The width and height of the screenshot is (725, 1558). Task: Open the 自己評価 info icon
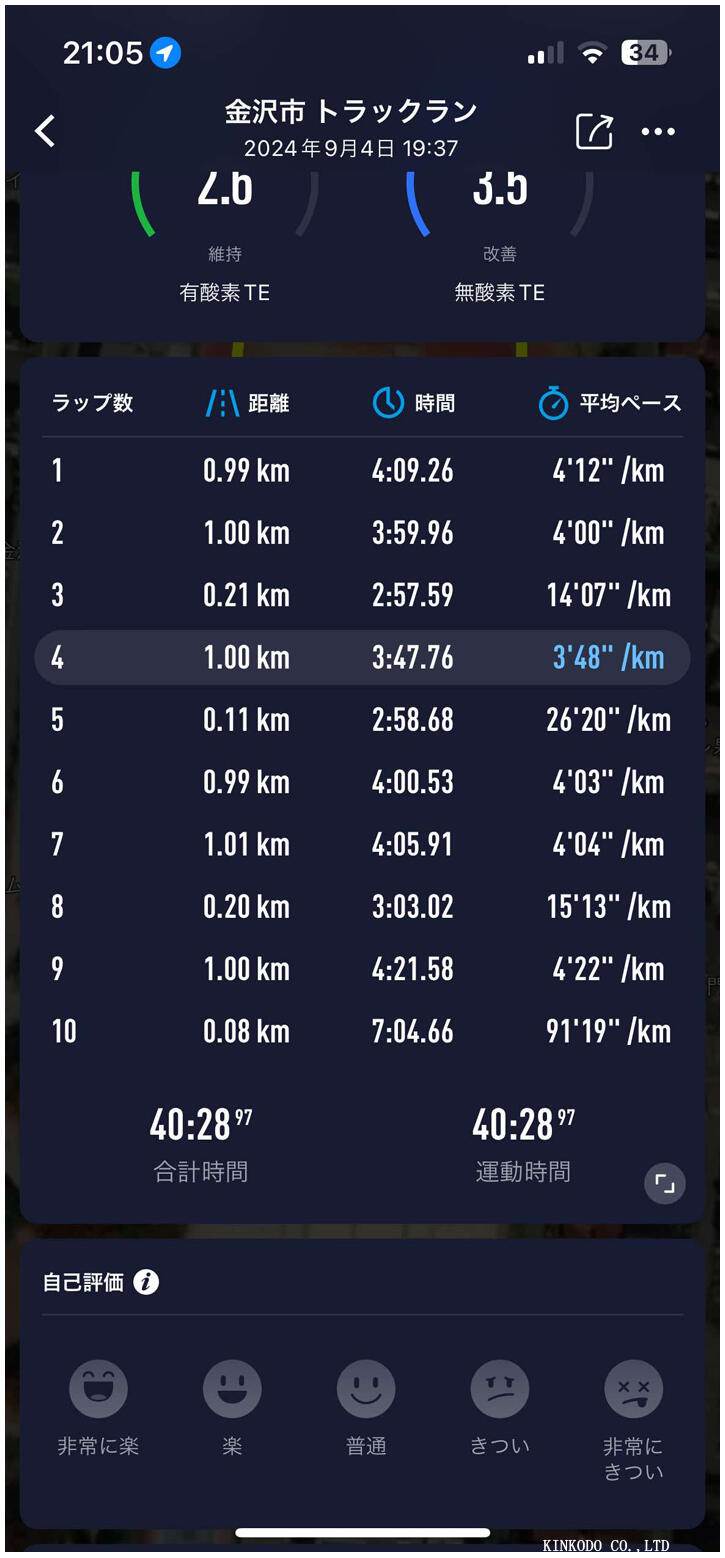coord(146,1282)
